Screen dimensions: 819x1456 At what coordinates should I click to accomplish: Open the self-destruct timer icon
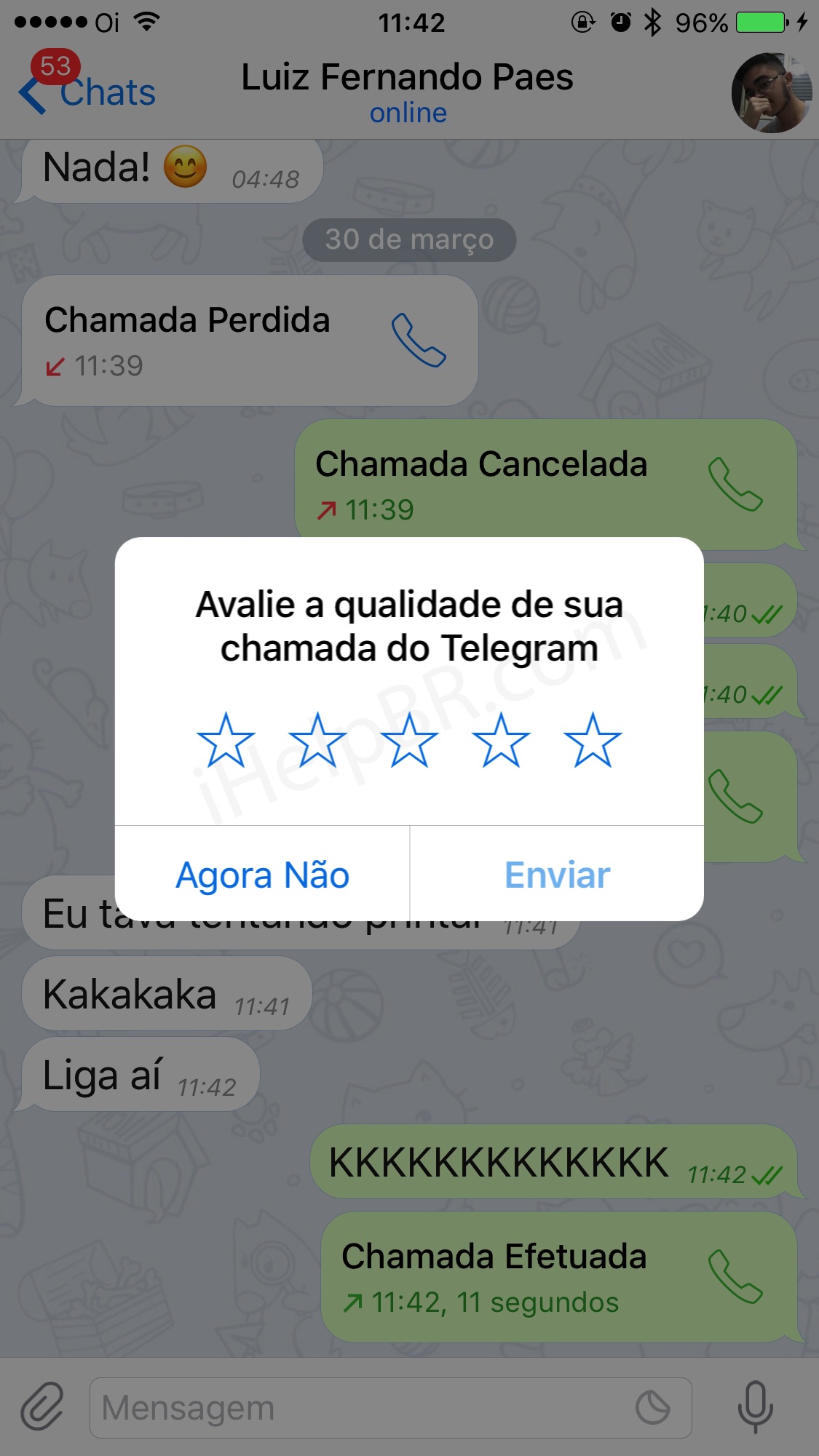pos(652,1407)
